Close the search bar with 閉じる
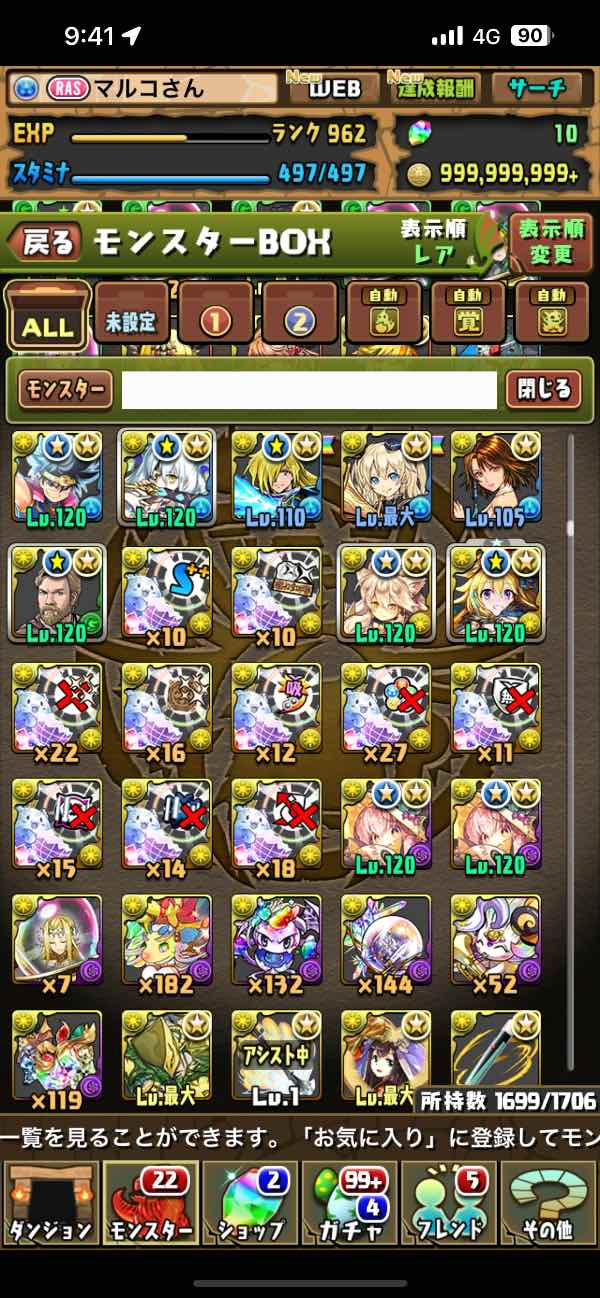This screenshot has height=1298, width=600. [543, 390]
